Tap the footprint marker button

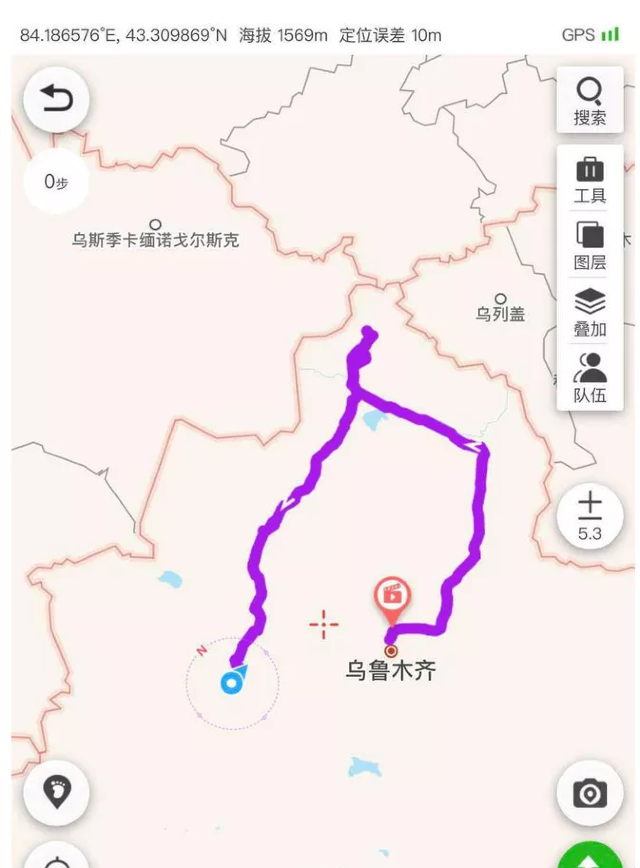[x=57, y=792]
